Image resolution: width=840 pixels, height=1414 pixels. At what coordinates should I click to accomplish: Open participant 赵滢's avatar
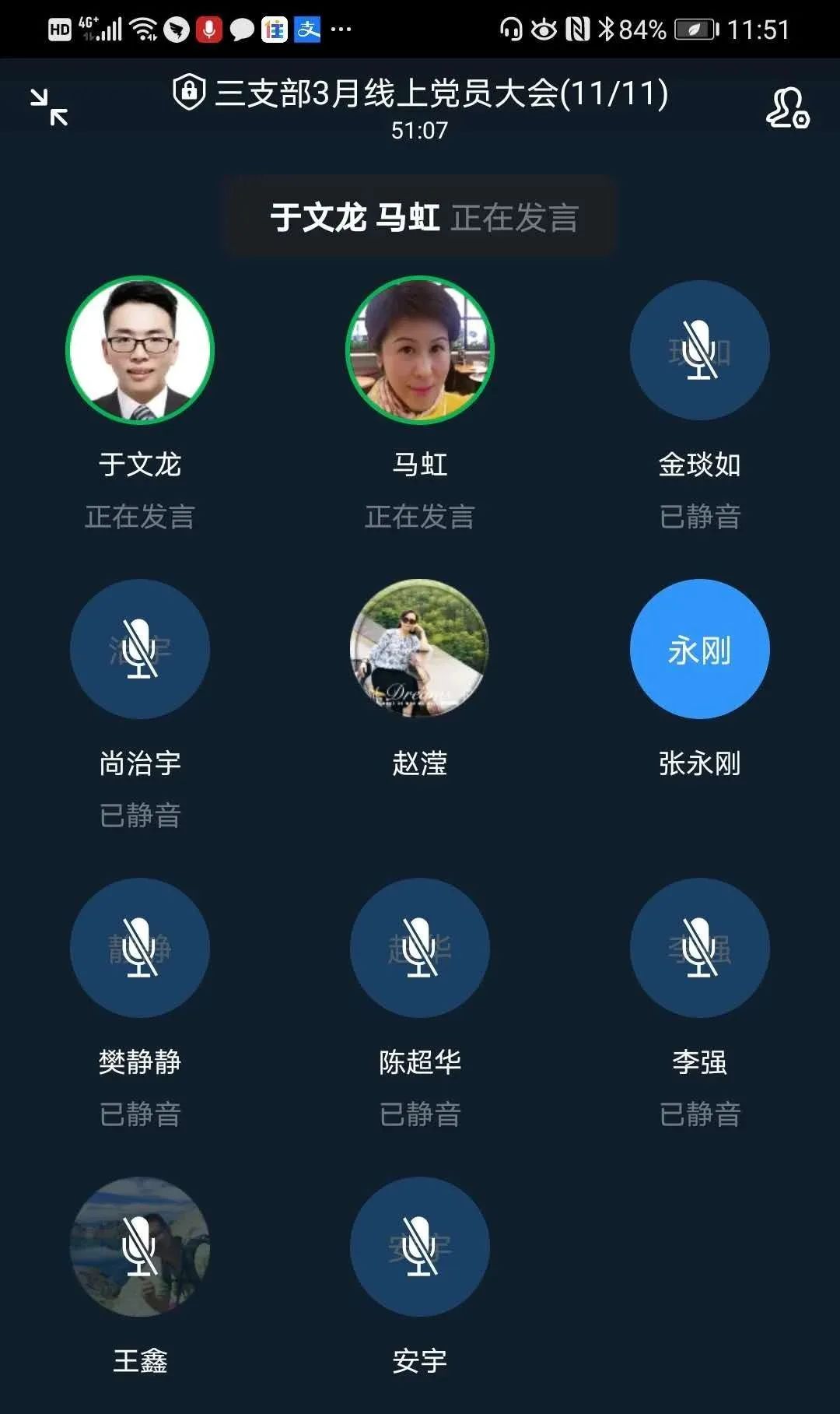tap(420, 649)
